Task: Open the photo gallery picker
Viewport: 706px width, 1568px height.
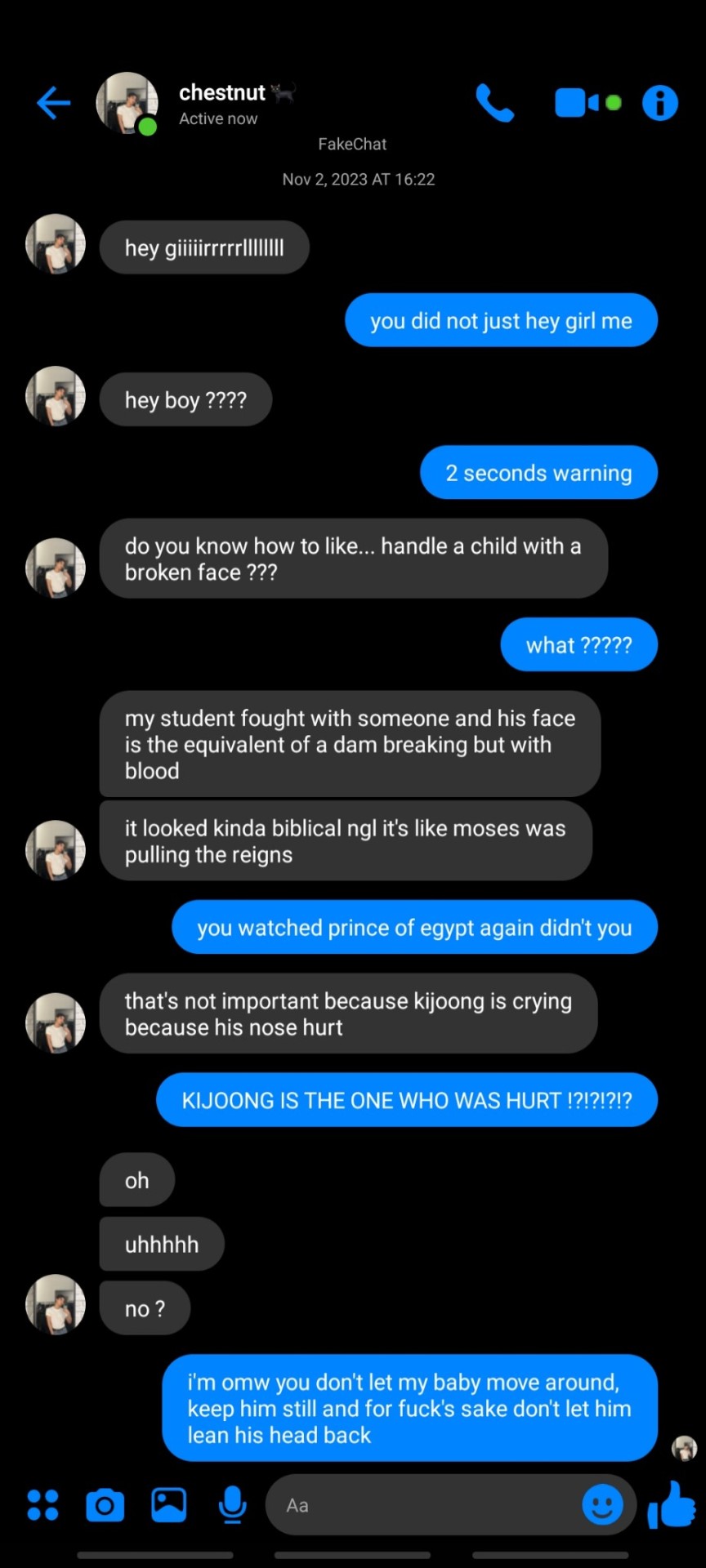Action: pyautogui.click(x=169, y=1505)
